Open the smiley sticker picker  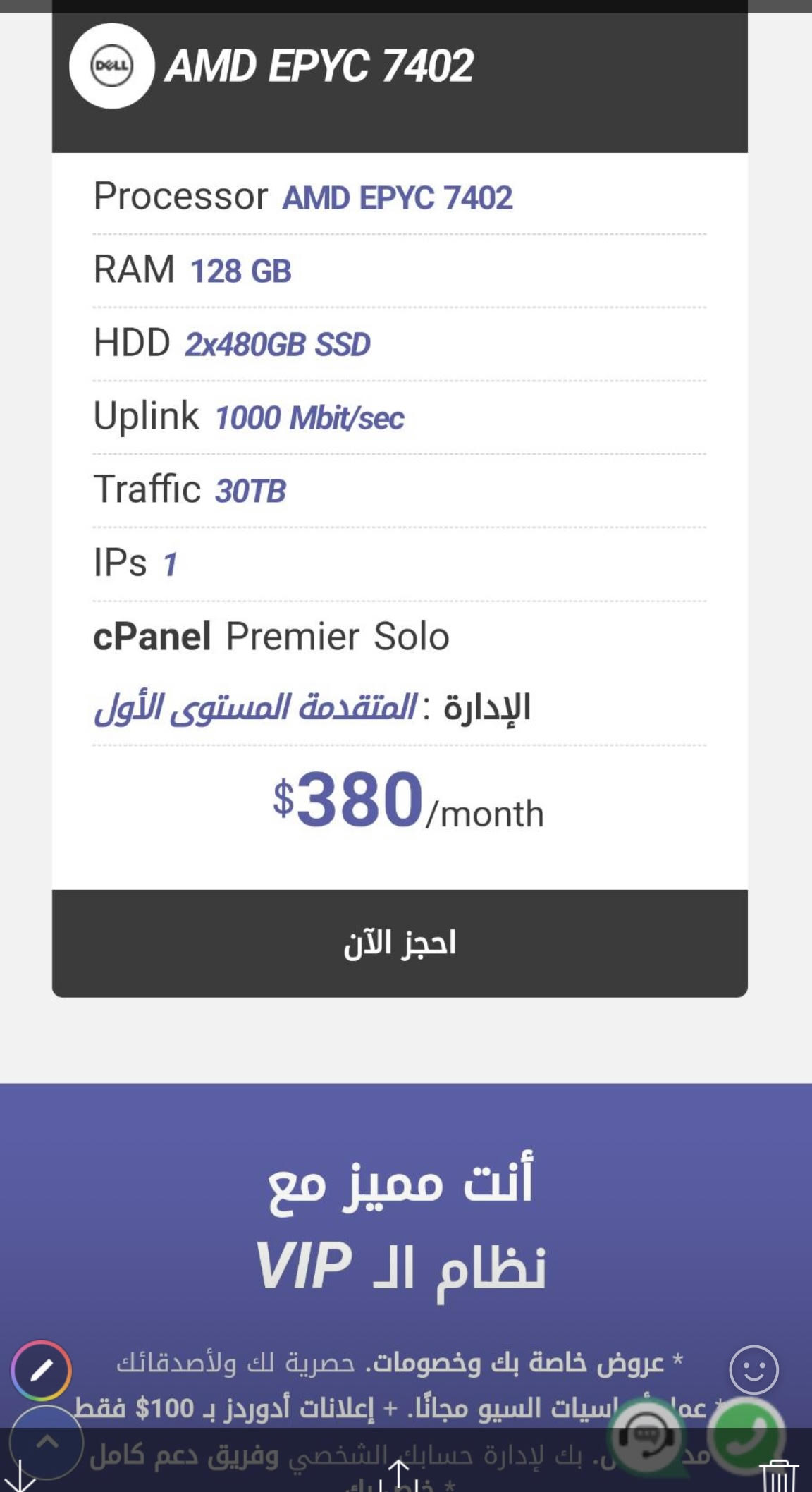[753, 1369]
